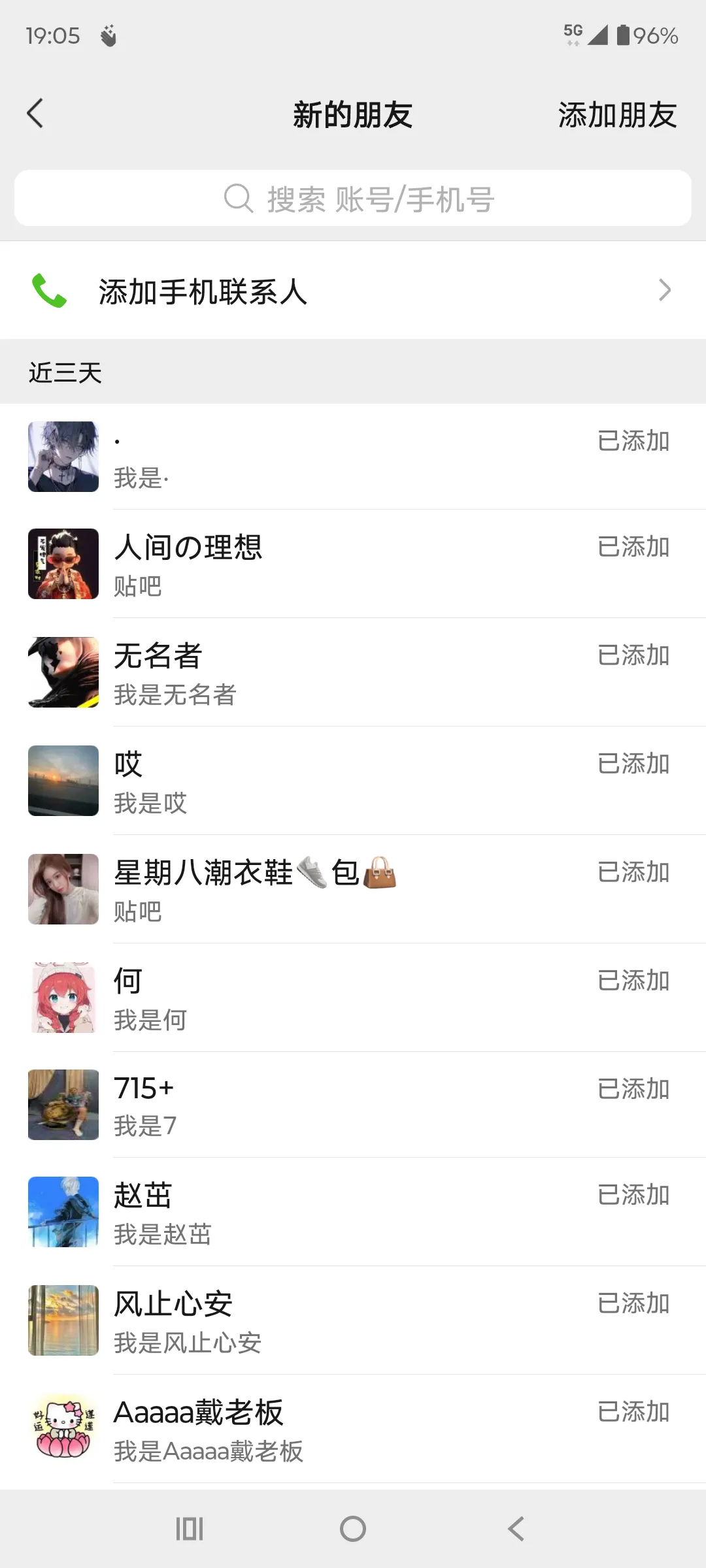This screenshot has width=706, height=1568.
Task: Tap the circular home navigation icon
Action: (x=353, y=1529)
